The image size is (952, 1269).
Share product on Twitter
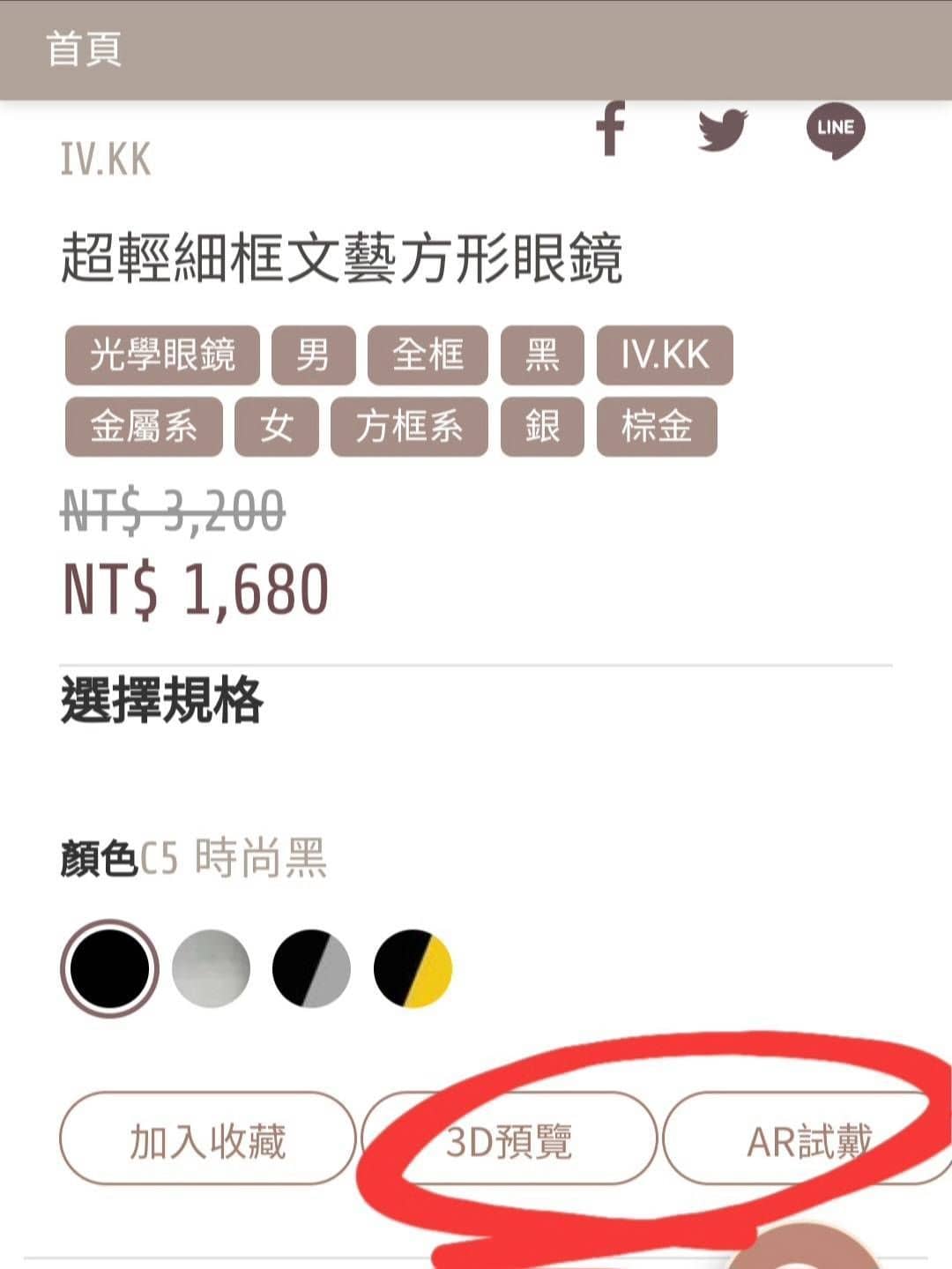pos(723,130)
